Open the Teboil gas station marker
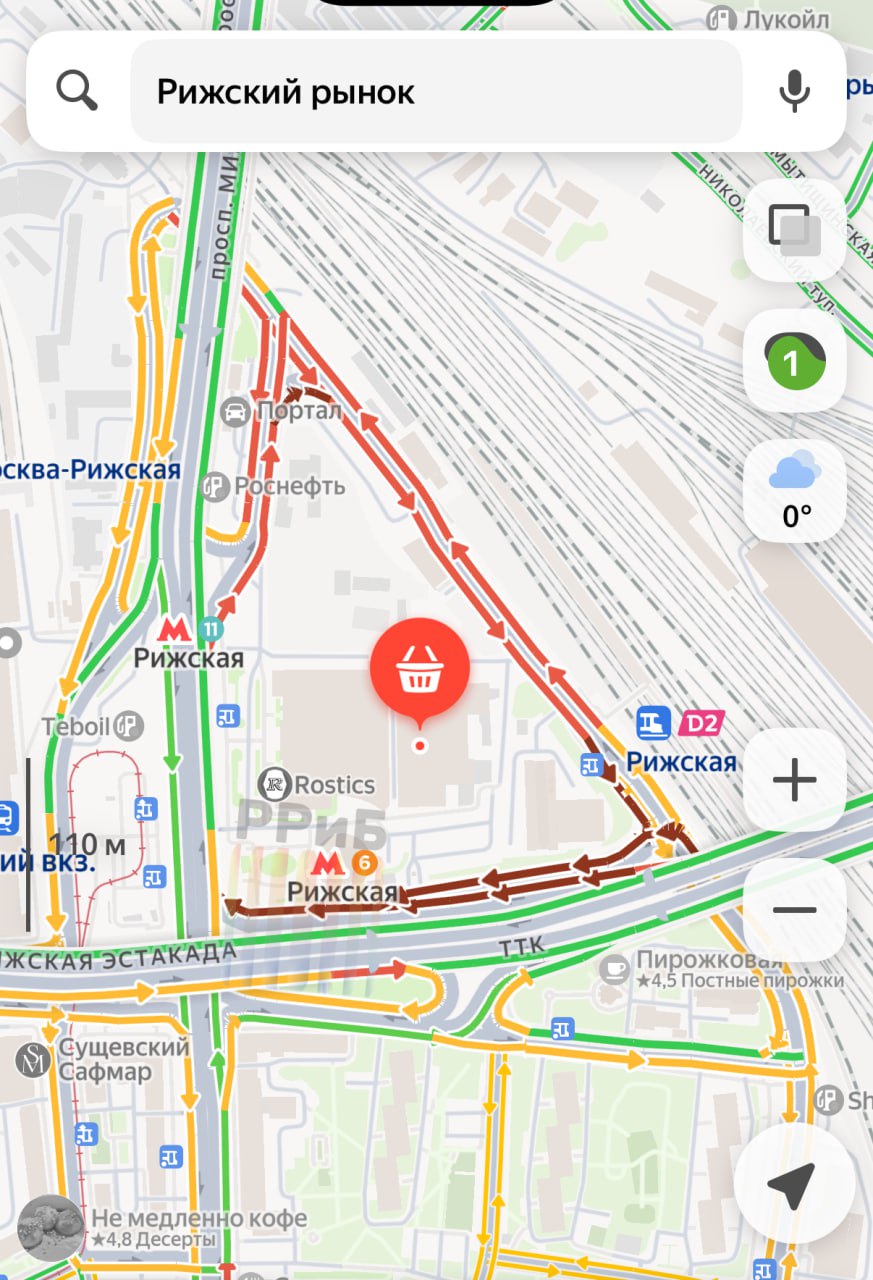The width and height of the screenshot is (873, 1280). 129,725
